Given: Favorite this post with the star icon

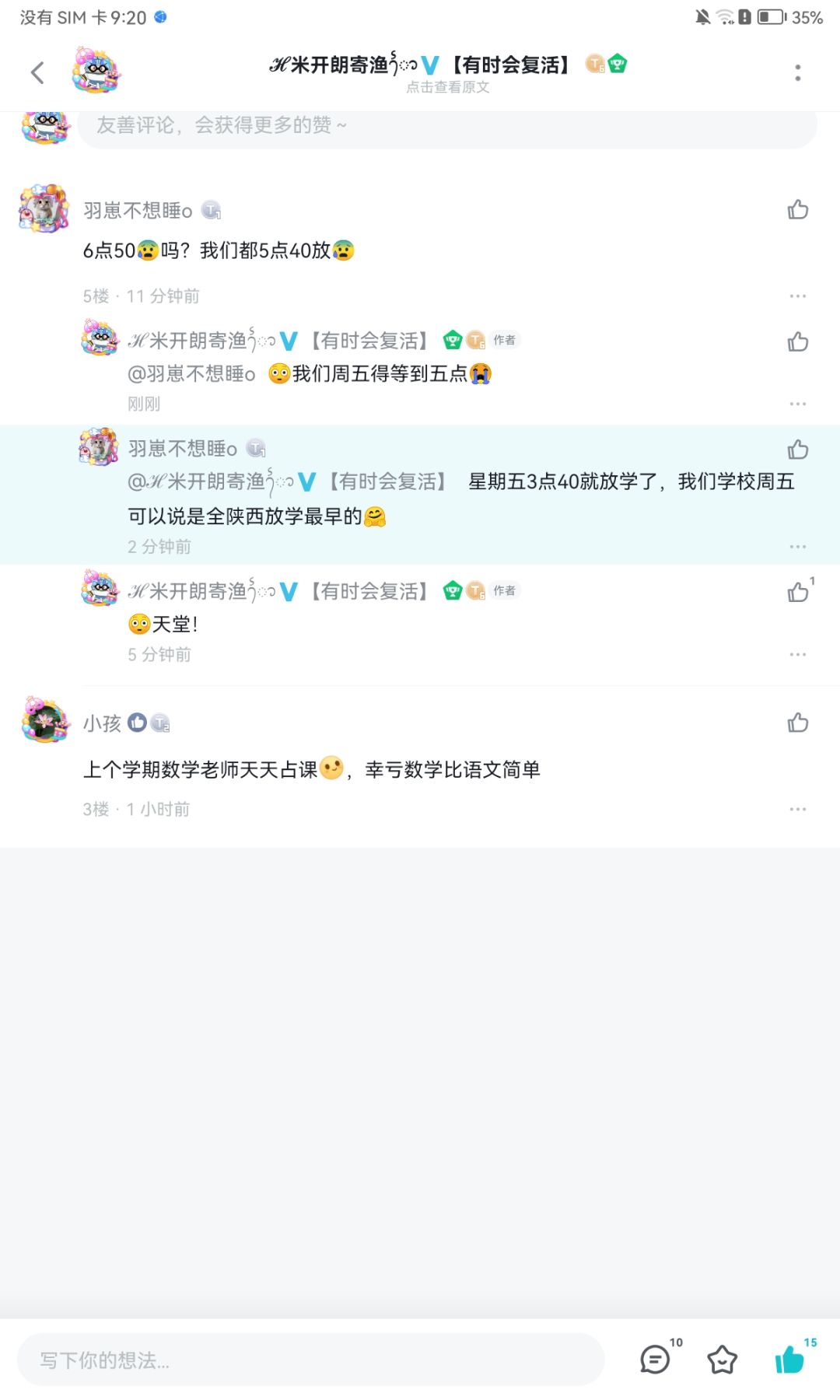Looking at the screenshot, I should click(x=722, y=1360).
